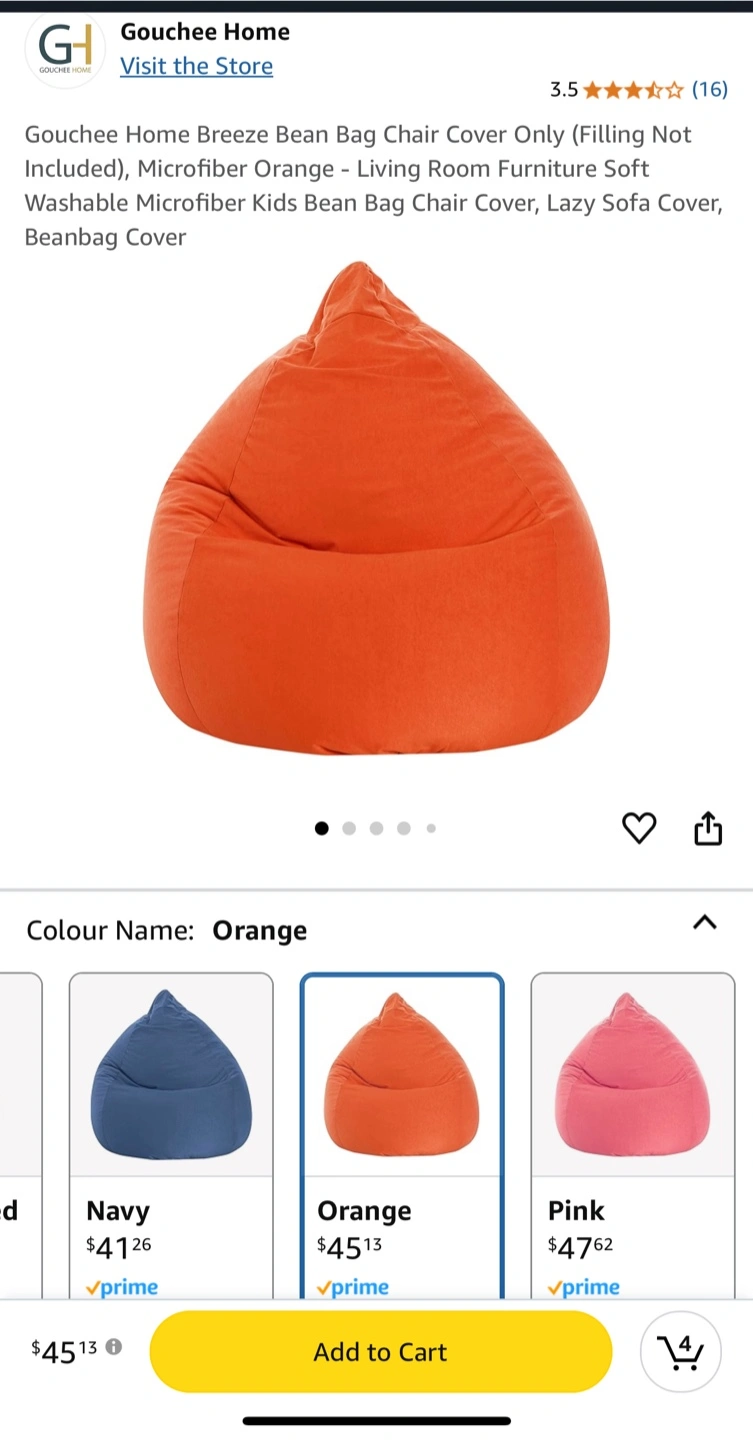Screen dimensions: 753x1440
Task: Open the Visit the Store link
Action: pyautogui.click(x=196, y=66)
